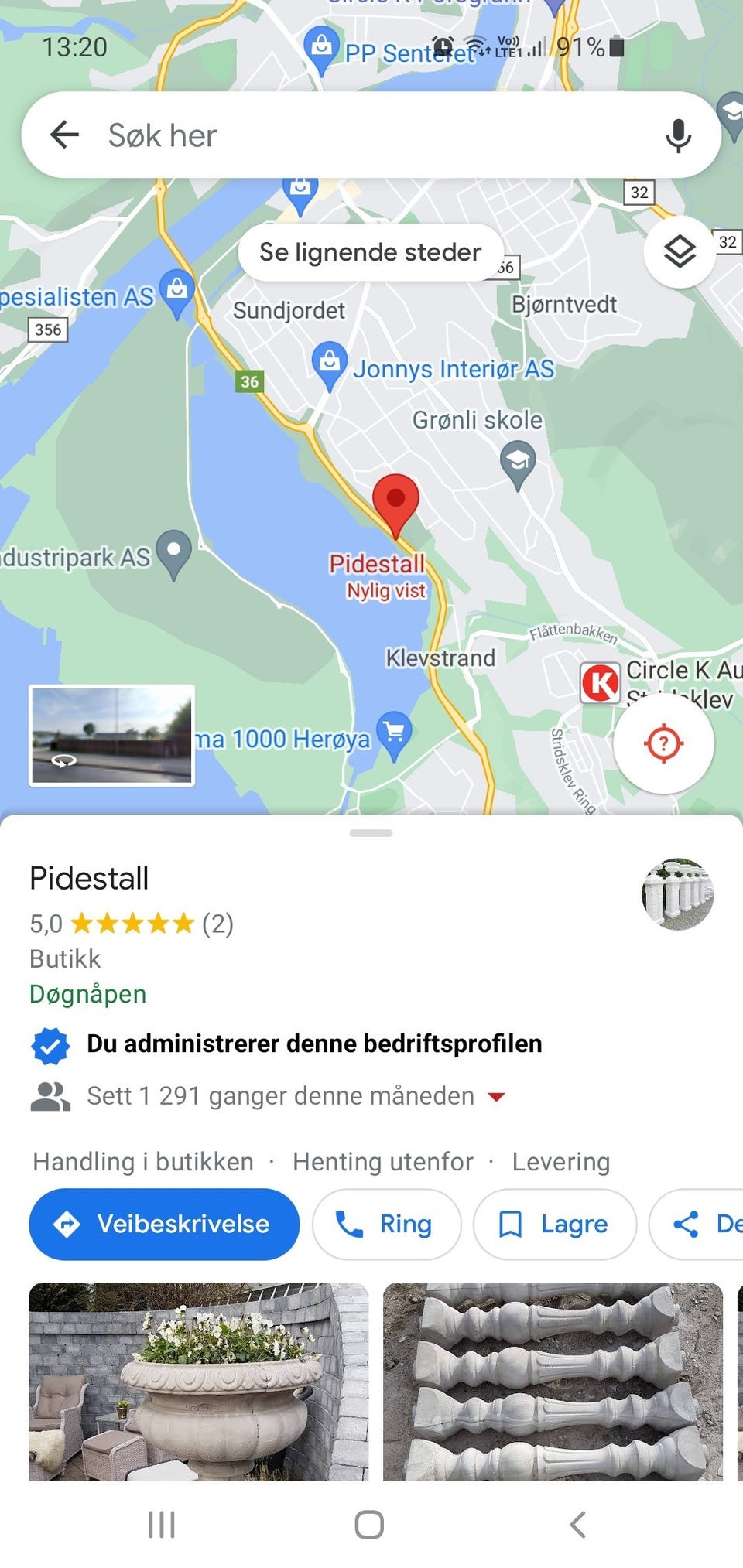Open the Circle K station logo

click(x=598, y=681)
